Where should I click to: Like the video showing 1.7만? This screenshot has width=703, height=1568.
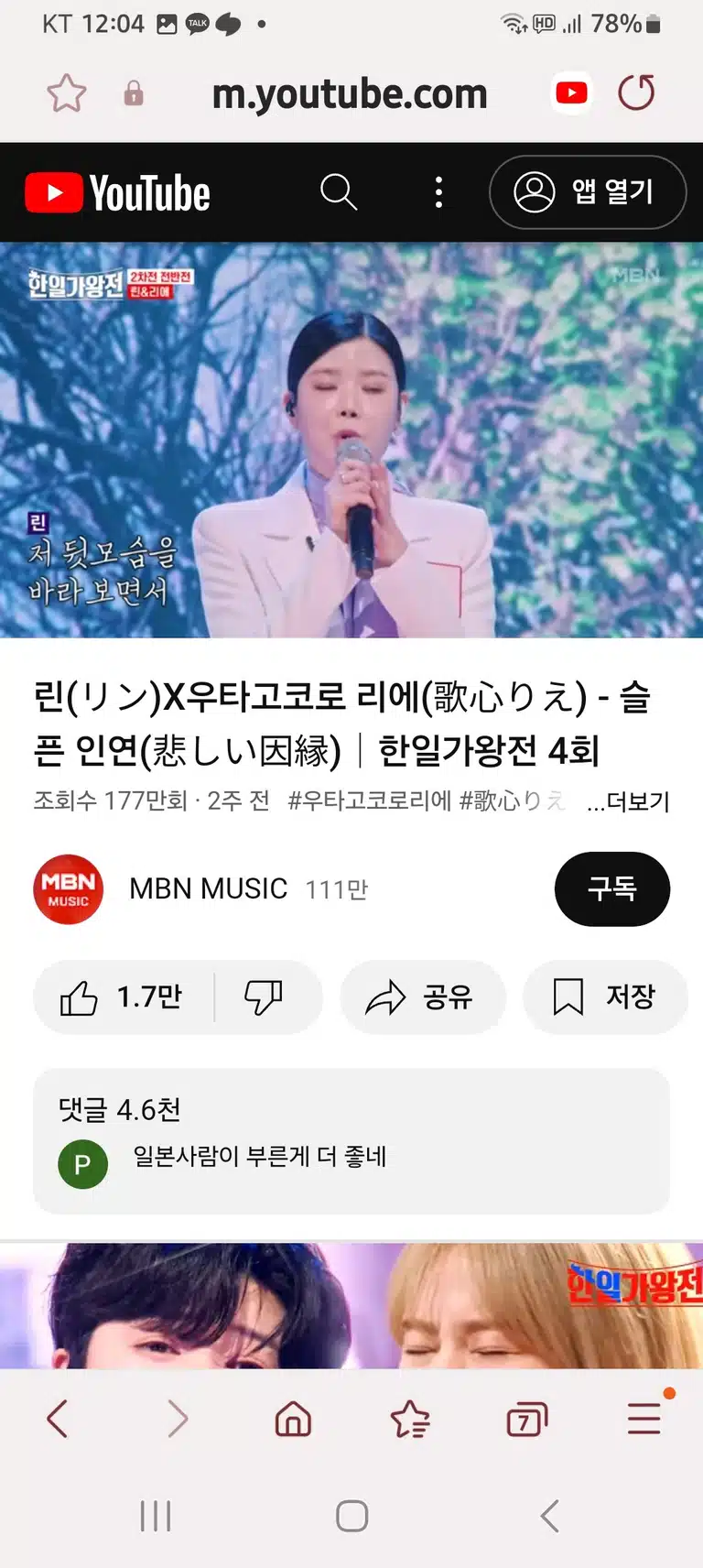[123, 996]
